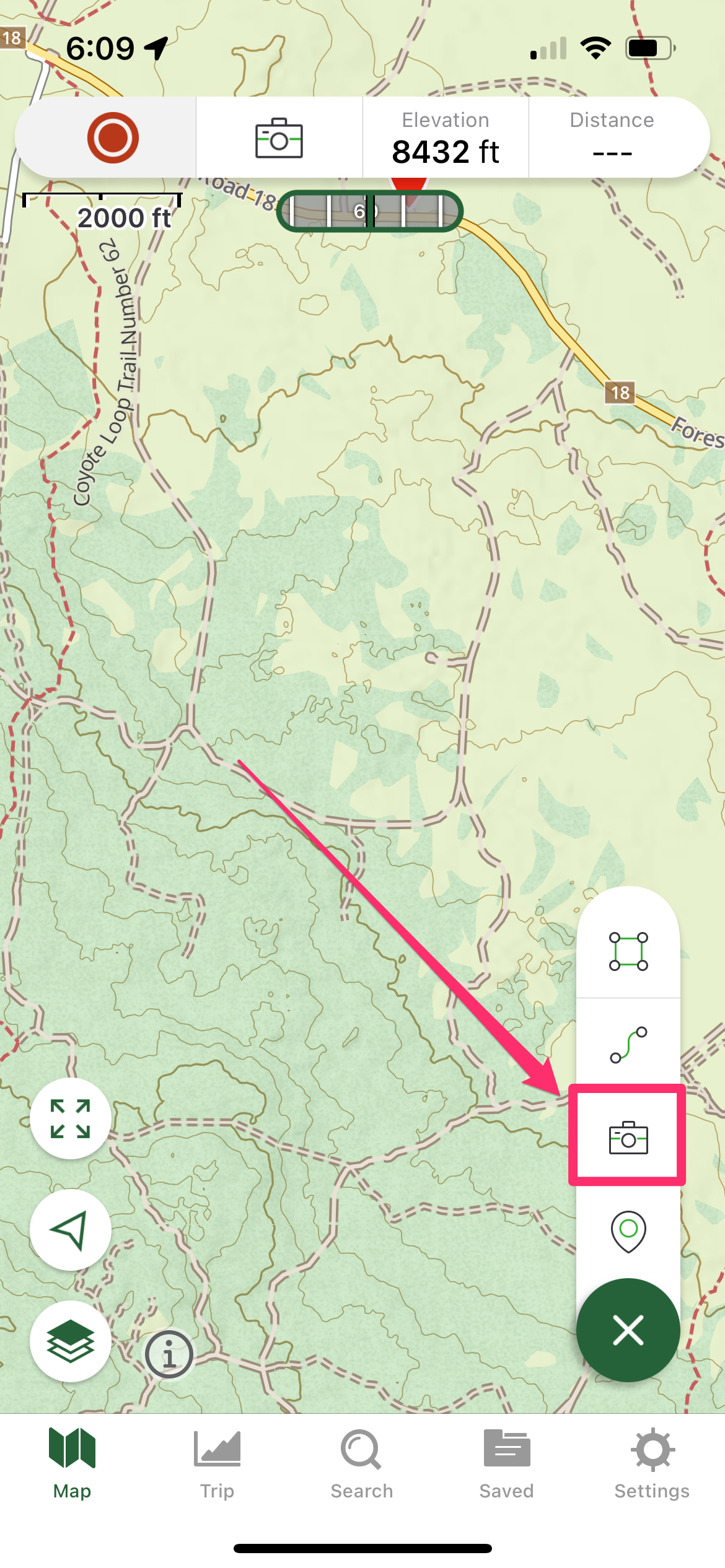Close the add menu
The image size is (725, 1568).
[628, 1330]
